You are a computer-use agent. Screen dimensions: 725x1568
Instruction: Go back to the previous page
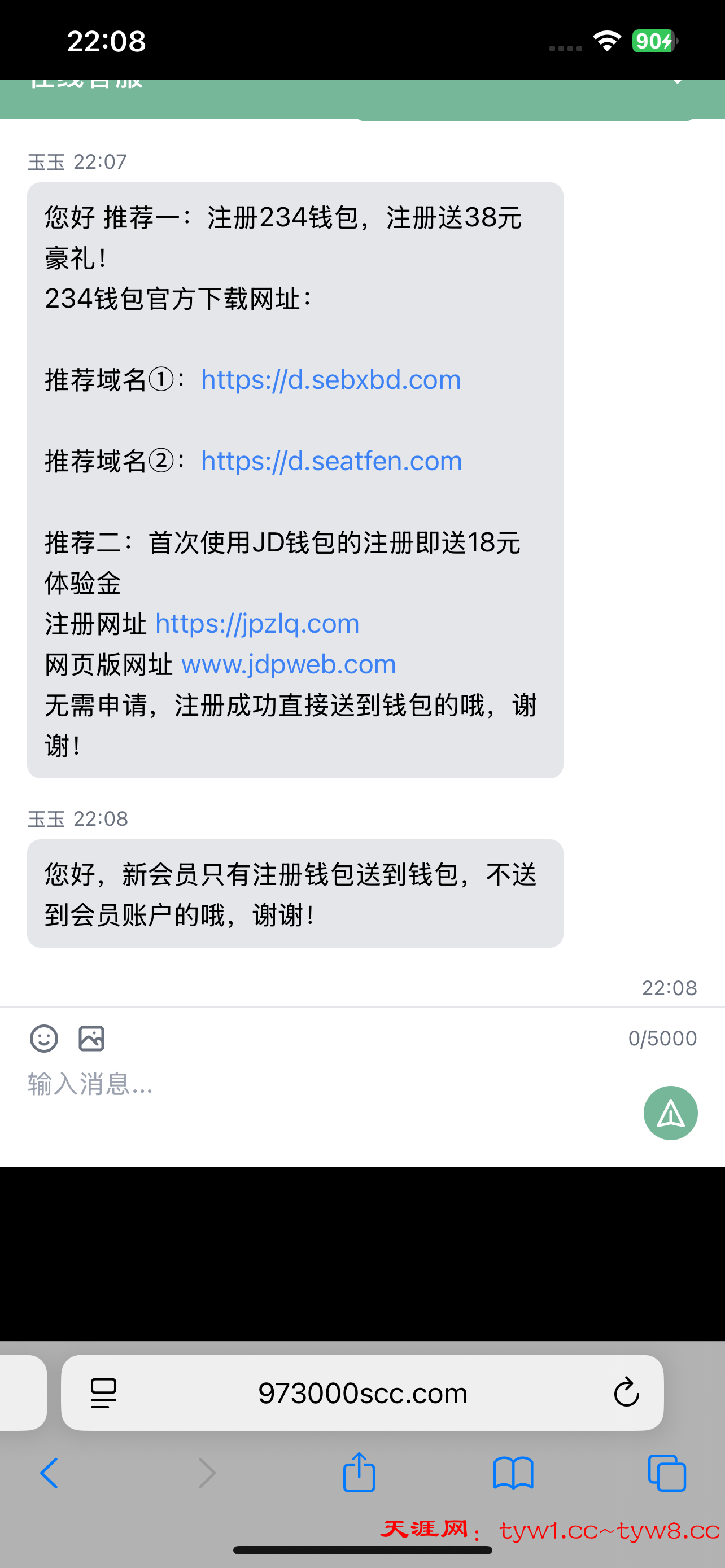49,1473
